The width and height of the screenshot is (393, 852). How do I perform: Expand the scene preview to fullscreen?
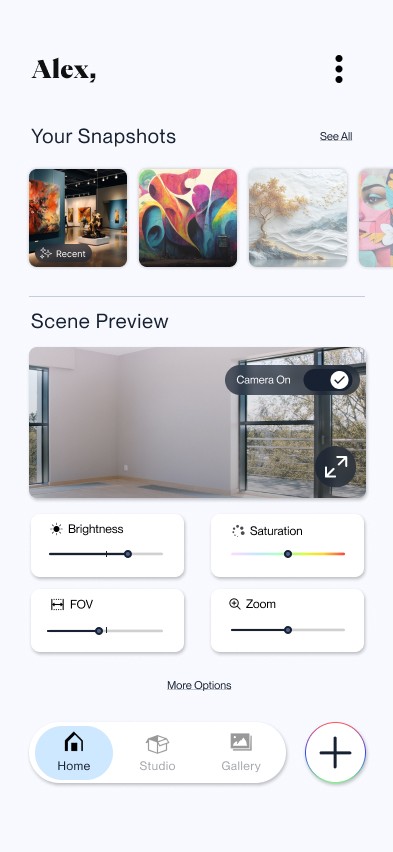pyautogui.click(x=335, y=467)
